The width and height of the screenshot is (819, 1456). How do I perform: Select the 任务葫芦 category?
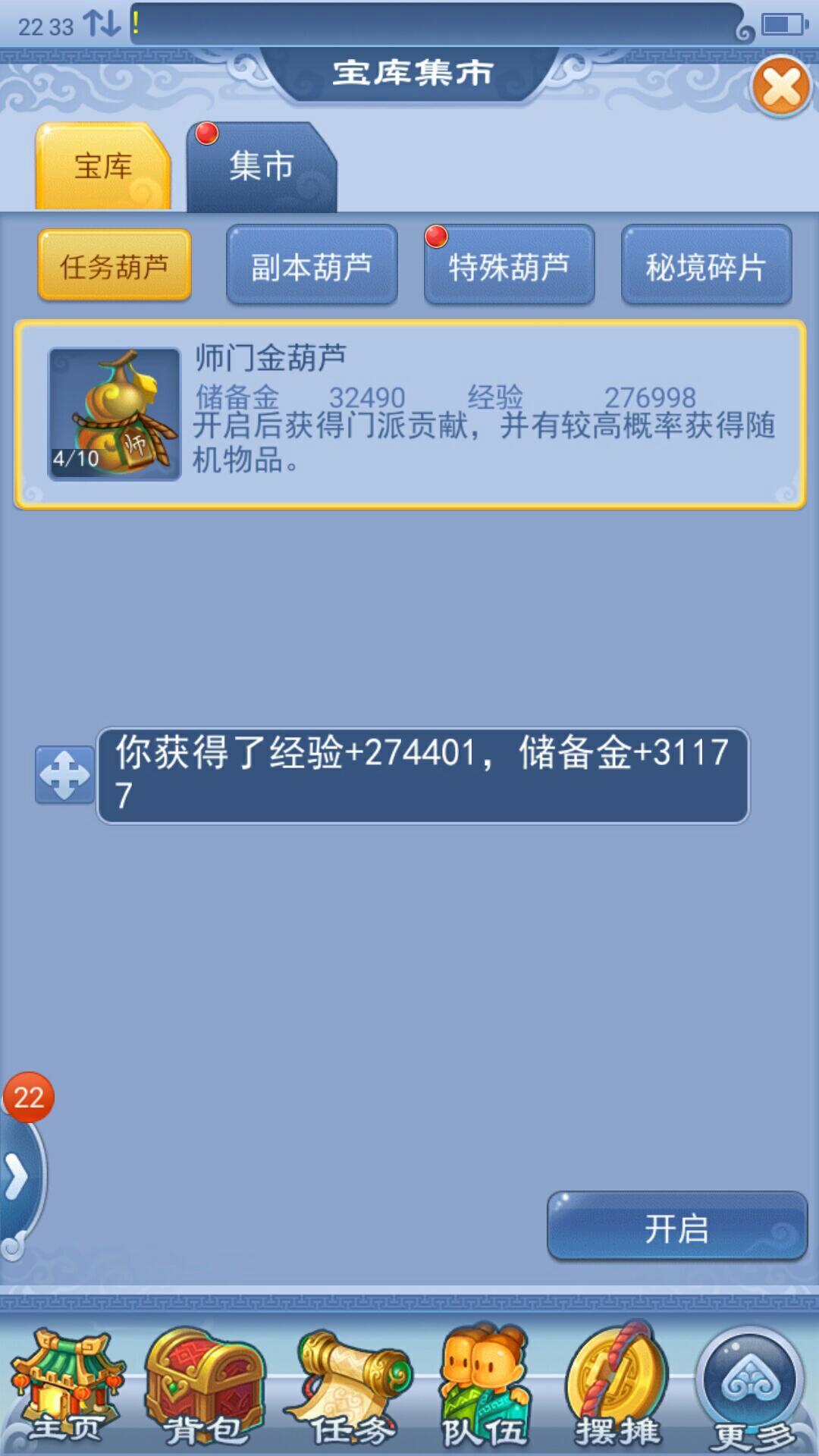pos(115,266)
